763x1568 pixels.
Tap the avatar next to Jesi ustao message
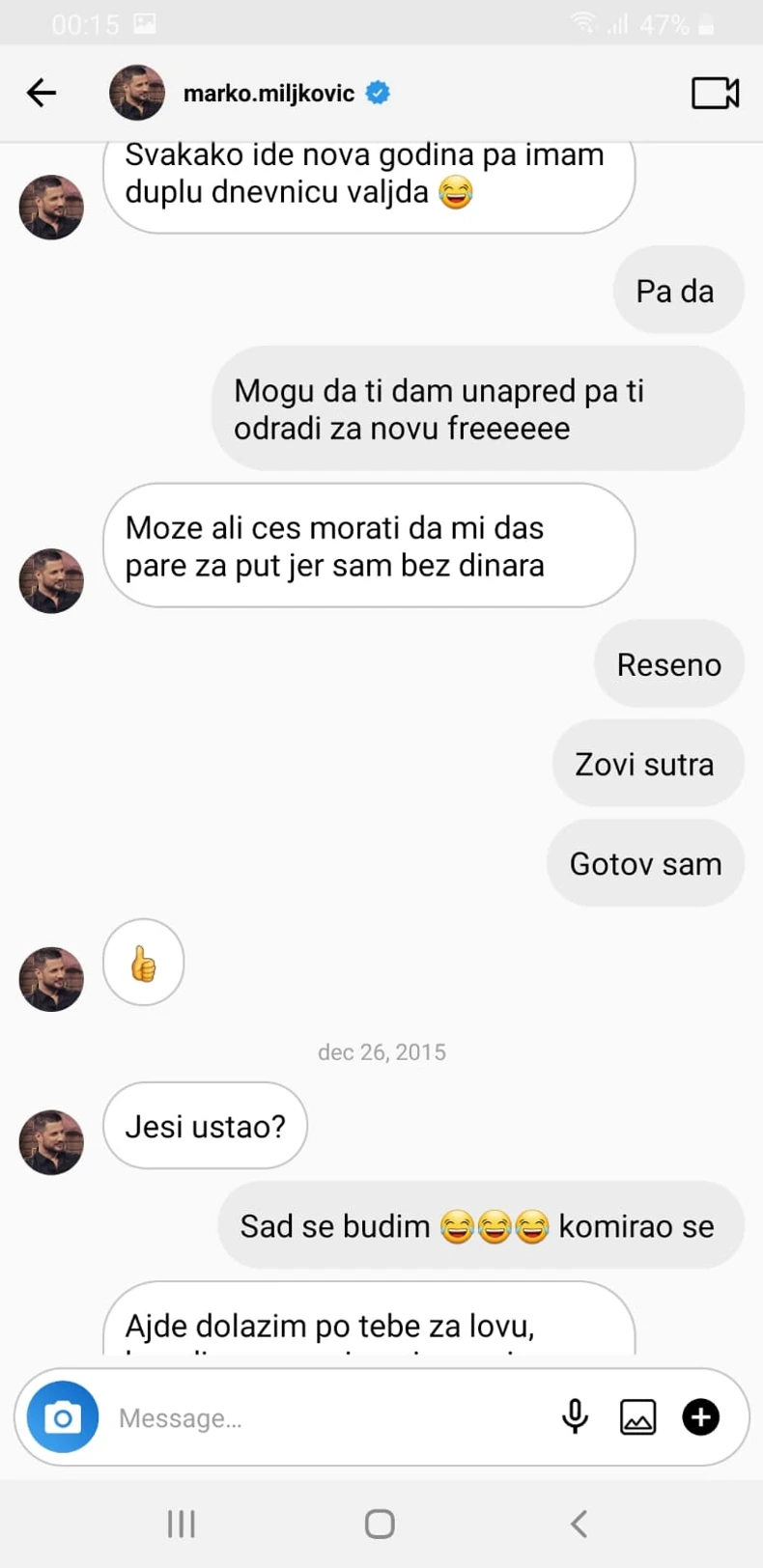[x=51, y=1141]
